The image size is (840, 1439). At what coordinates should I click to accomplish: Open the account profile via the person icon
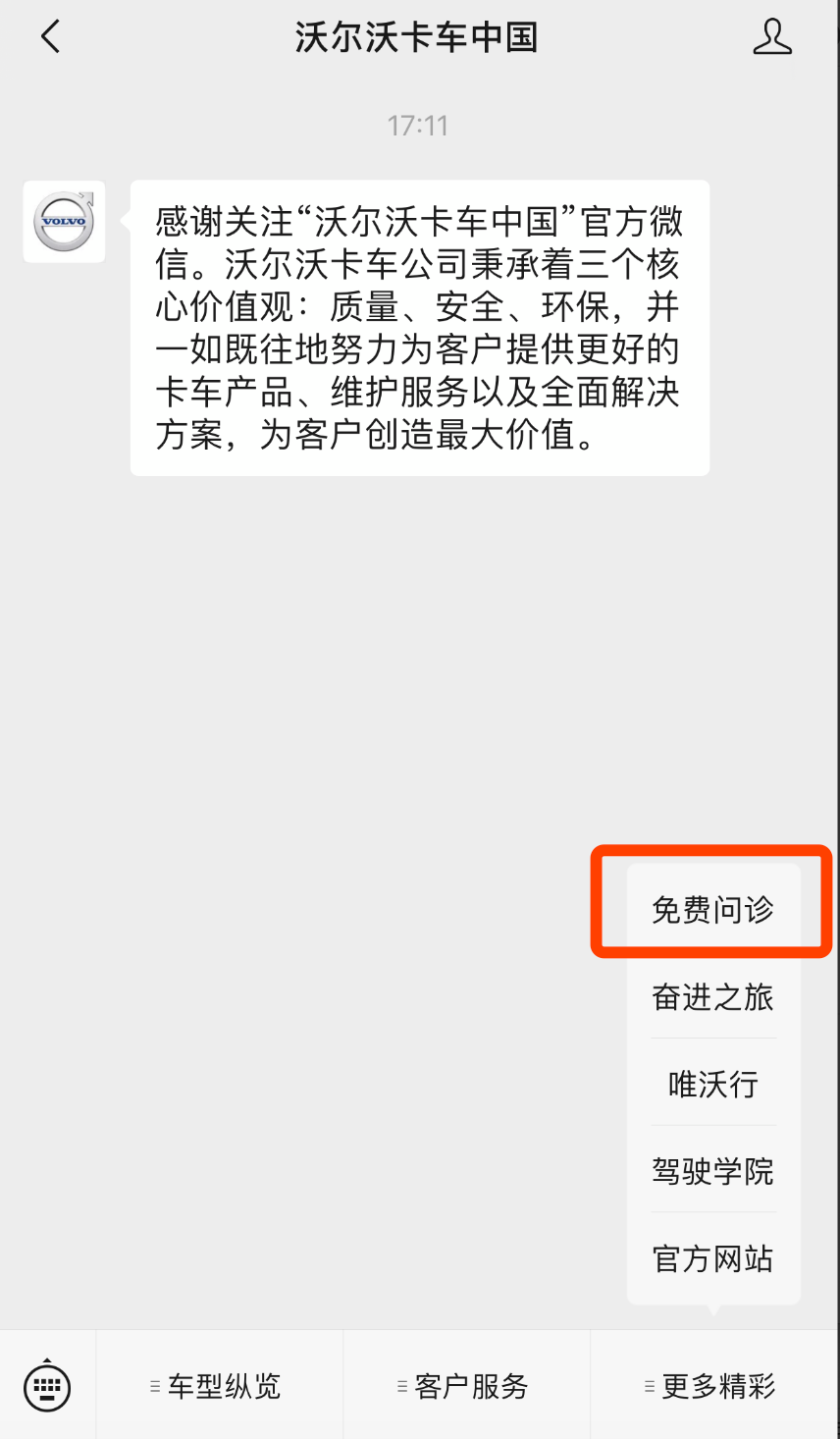774,36
